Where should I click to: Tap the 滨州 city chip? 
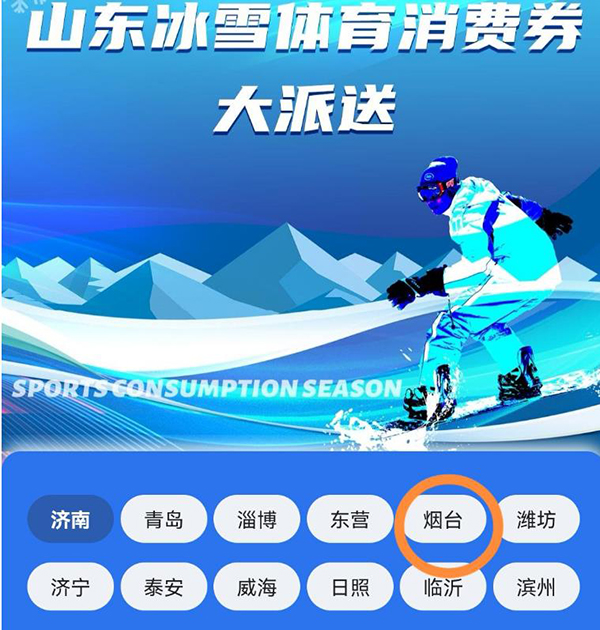pos(537,587)
